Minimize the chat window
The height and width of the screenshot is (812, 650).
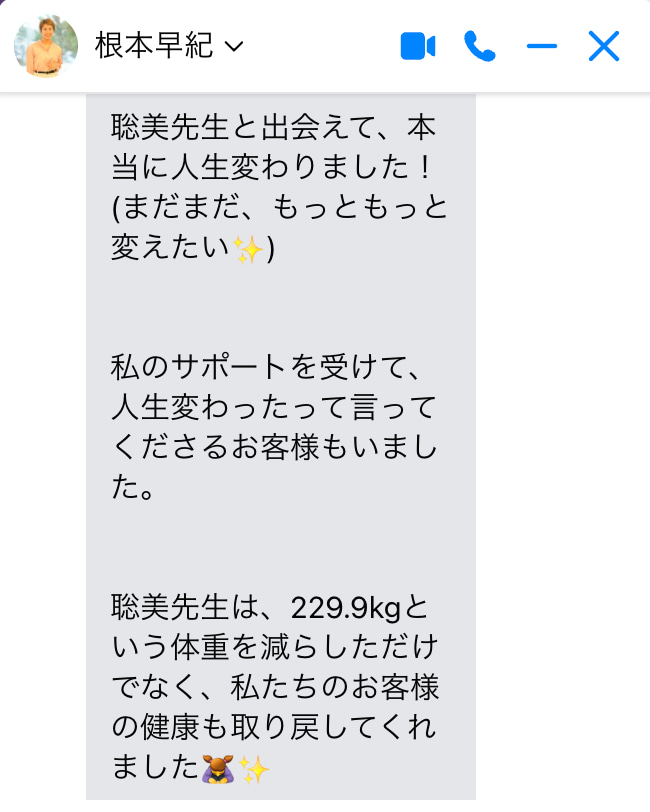(541, 46)
